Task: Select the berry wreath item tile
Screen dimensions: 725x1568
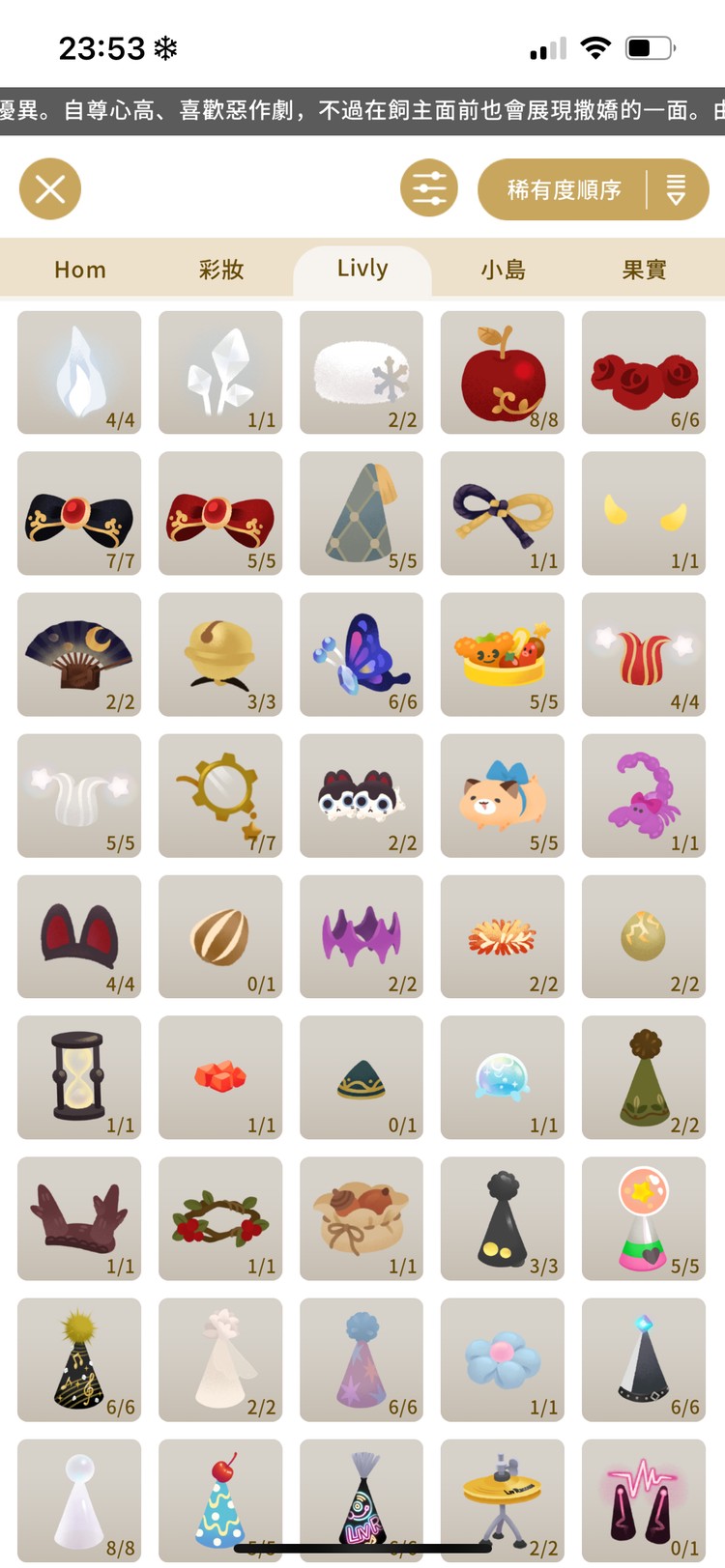Action: point(220,1218)
